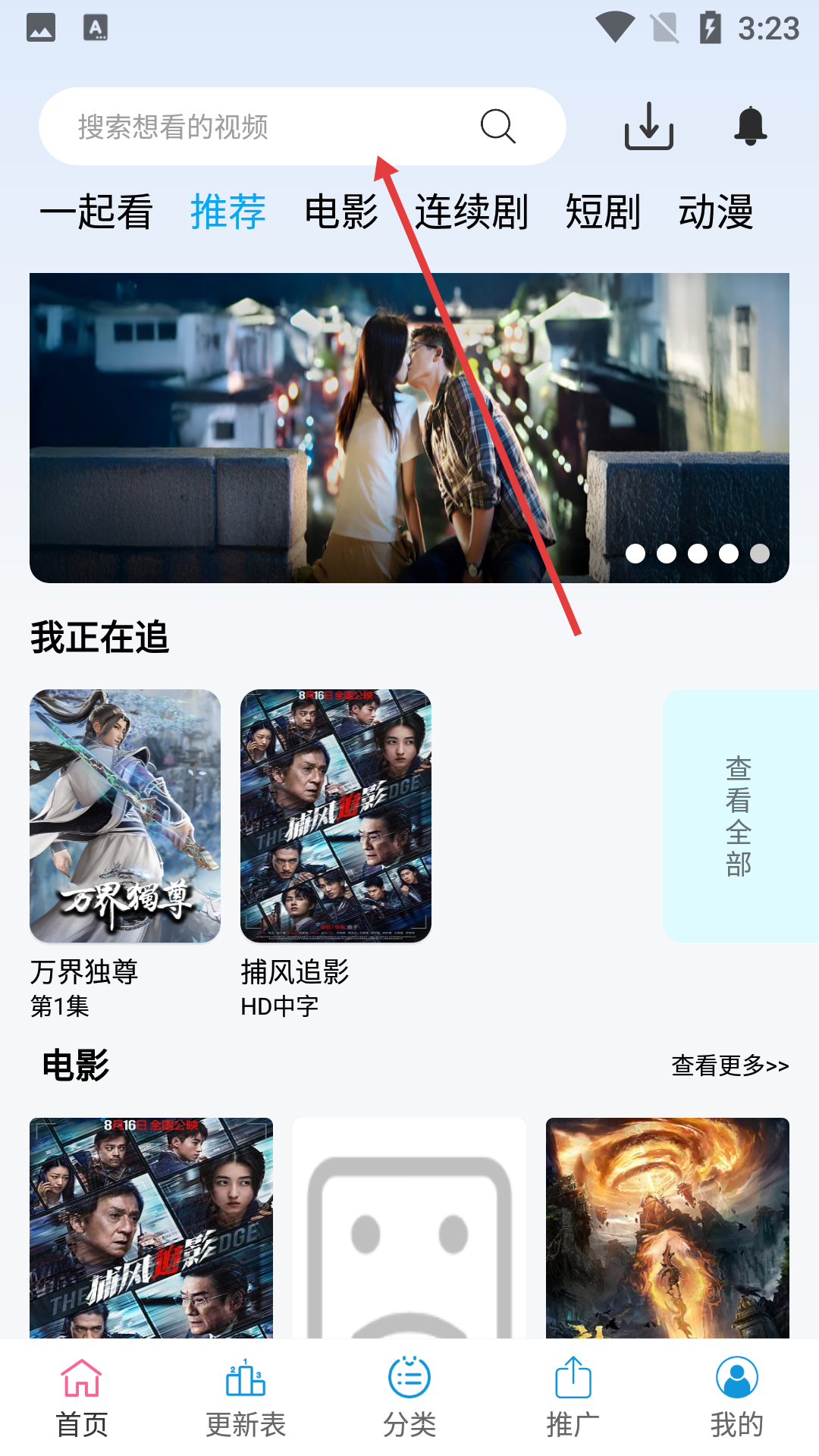This screenshot has width=819, height=1456.
Task: Switch to the 短剧 tab
Action: click(x=603, y=212)
